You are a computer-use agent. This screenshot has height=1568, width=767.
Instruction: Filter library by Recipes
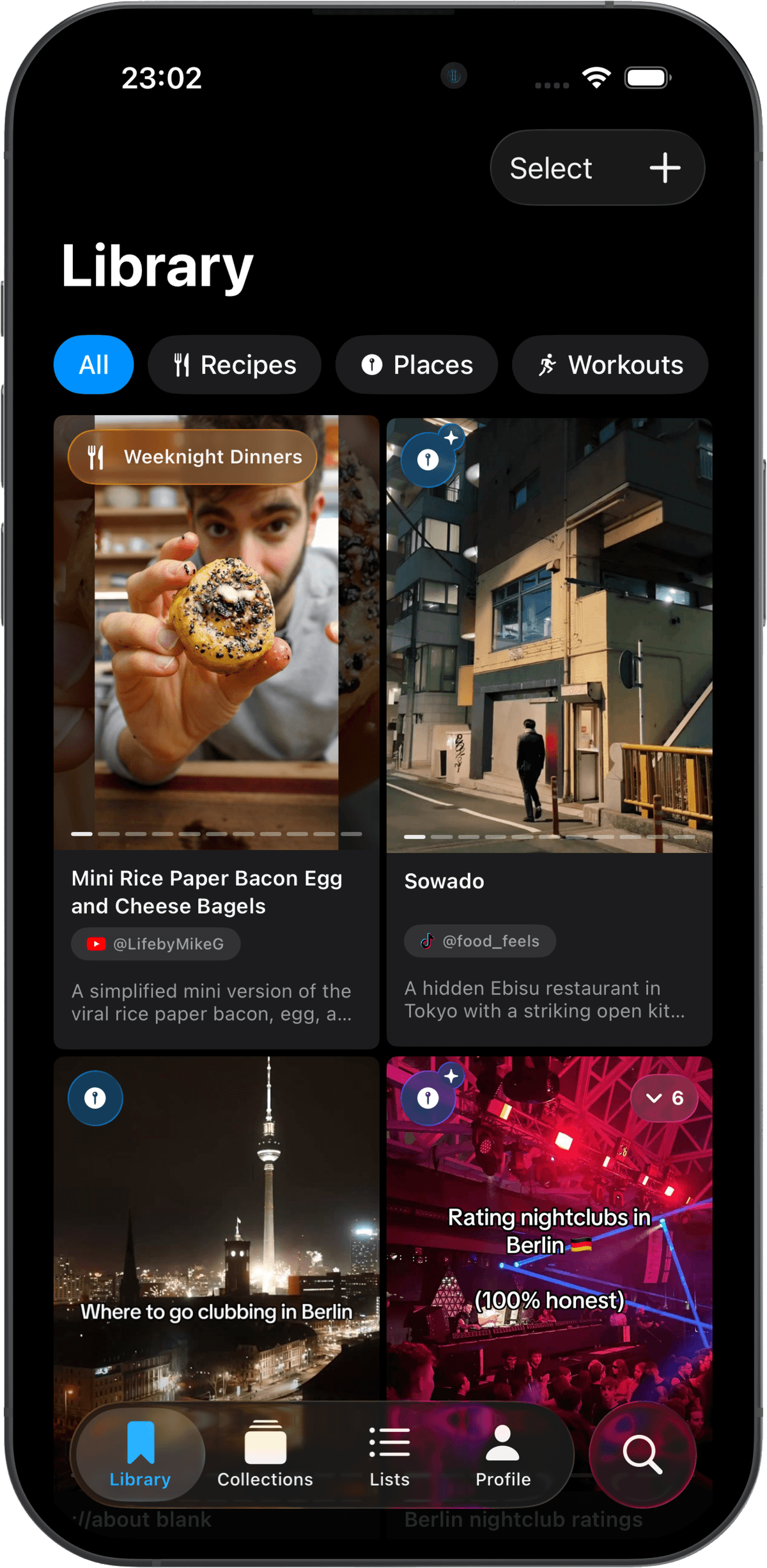(x=235, y=365)
